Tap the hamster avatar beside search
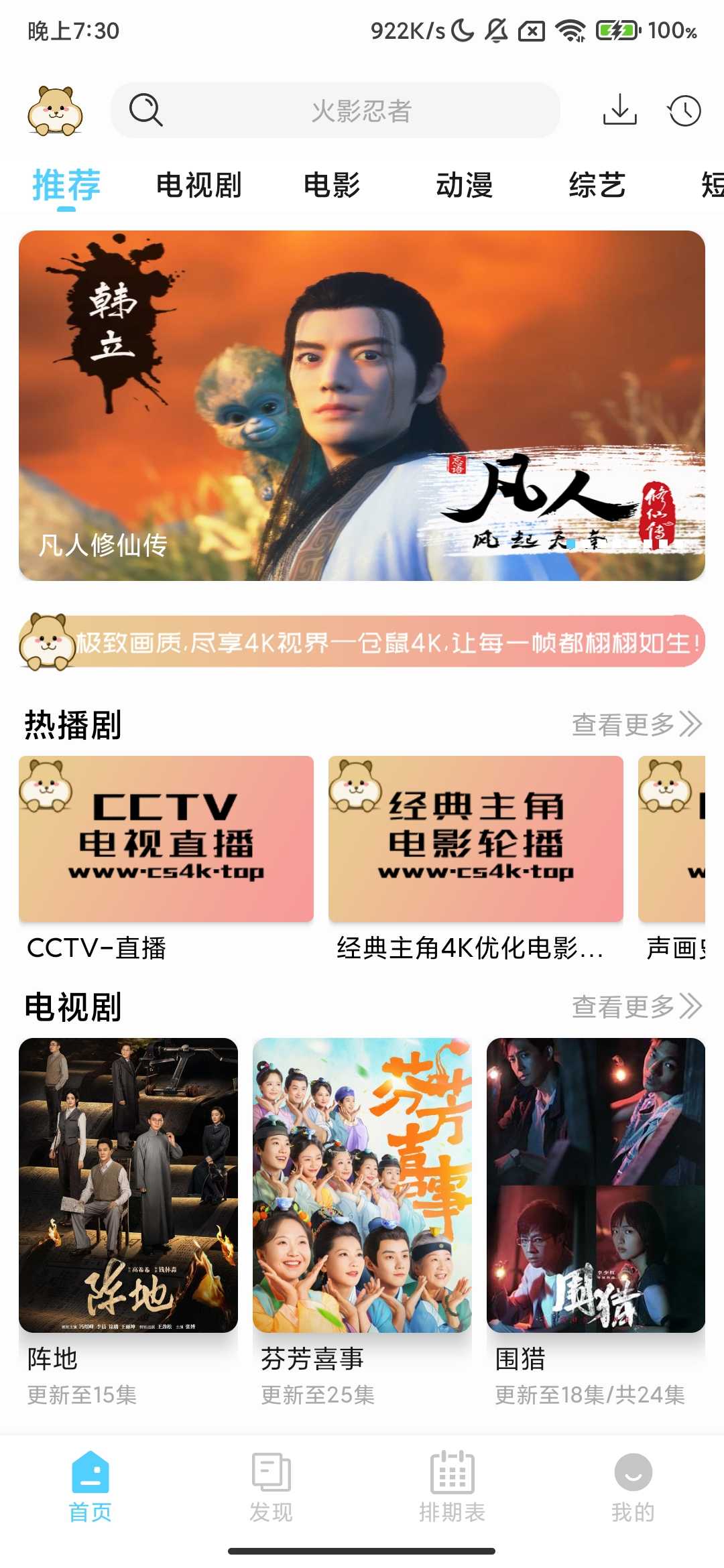 coord(55,111)
